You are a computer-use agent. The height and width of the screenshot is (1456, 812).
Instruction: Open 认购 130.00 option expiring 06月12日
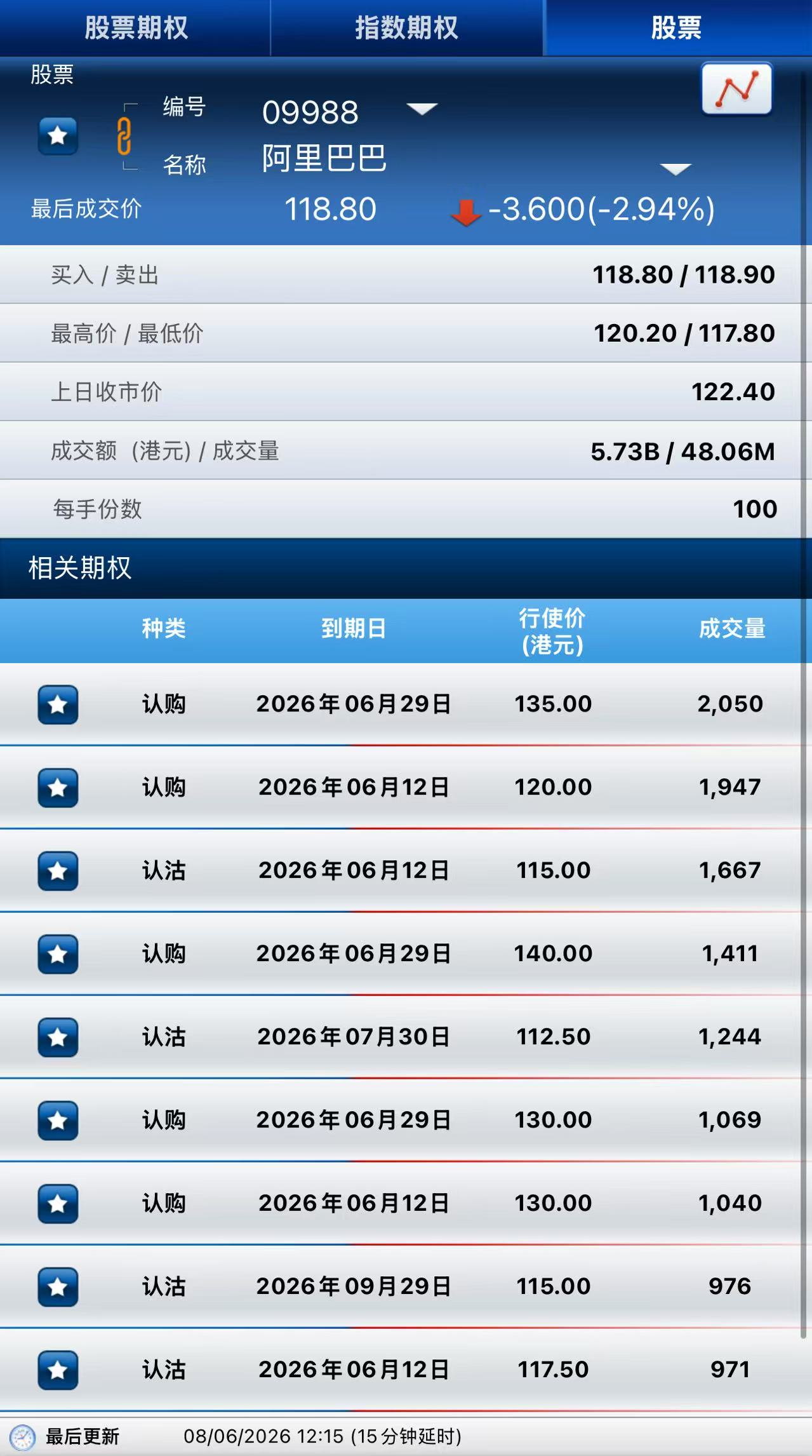tap(406, 1203)
